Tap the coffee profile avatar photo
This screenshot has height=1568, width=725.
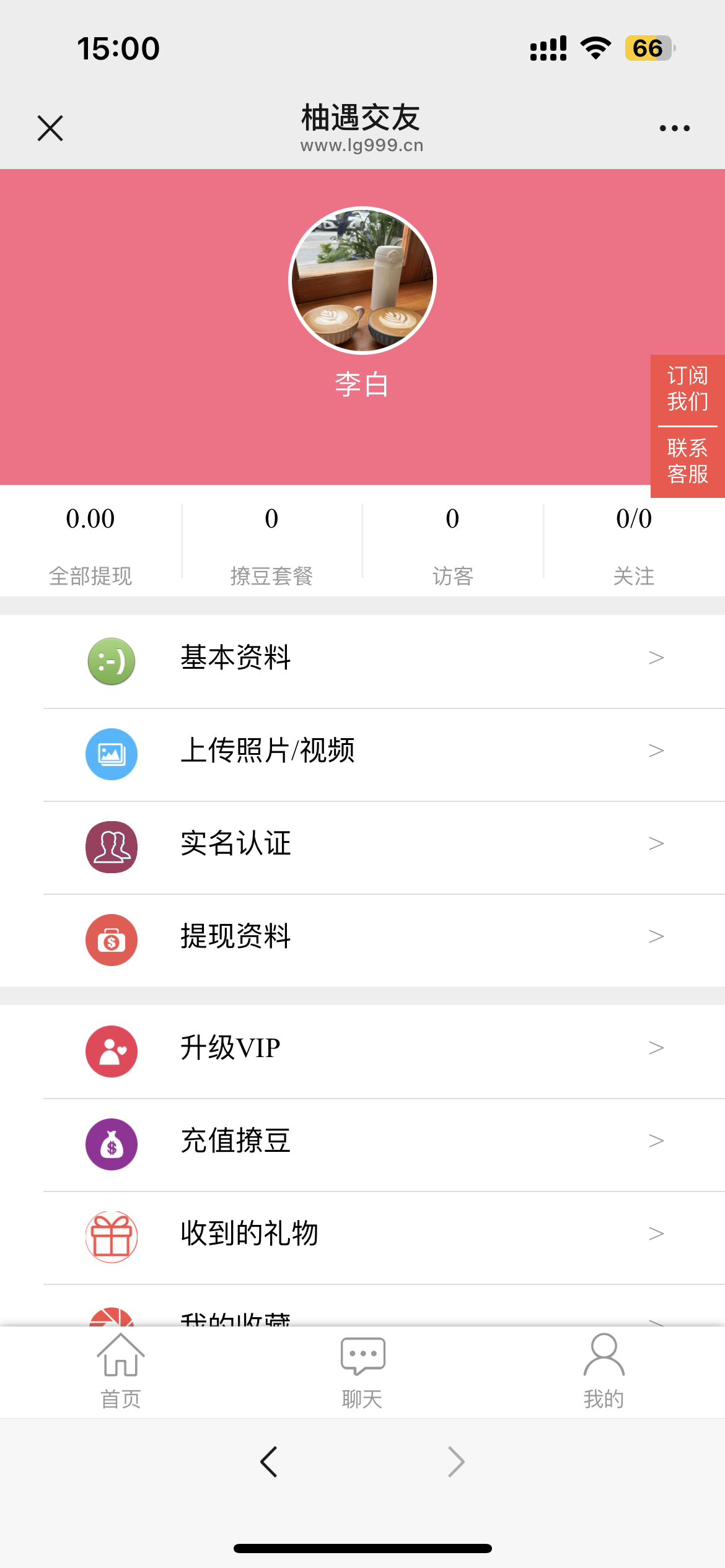[361, 280]
